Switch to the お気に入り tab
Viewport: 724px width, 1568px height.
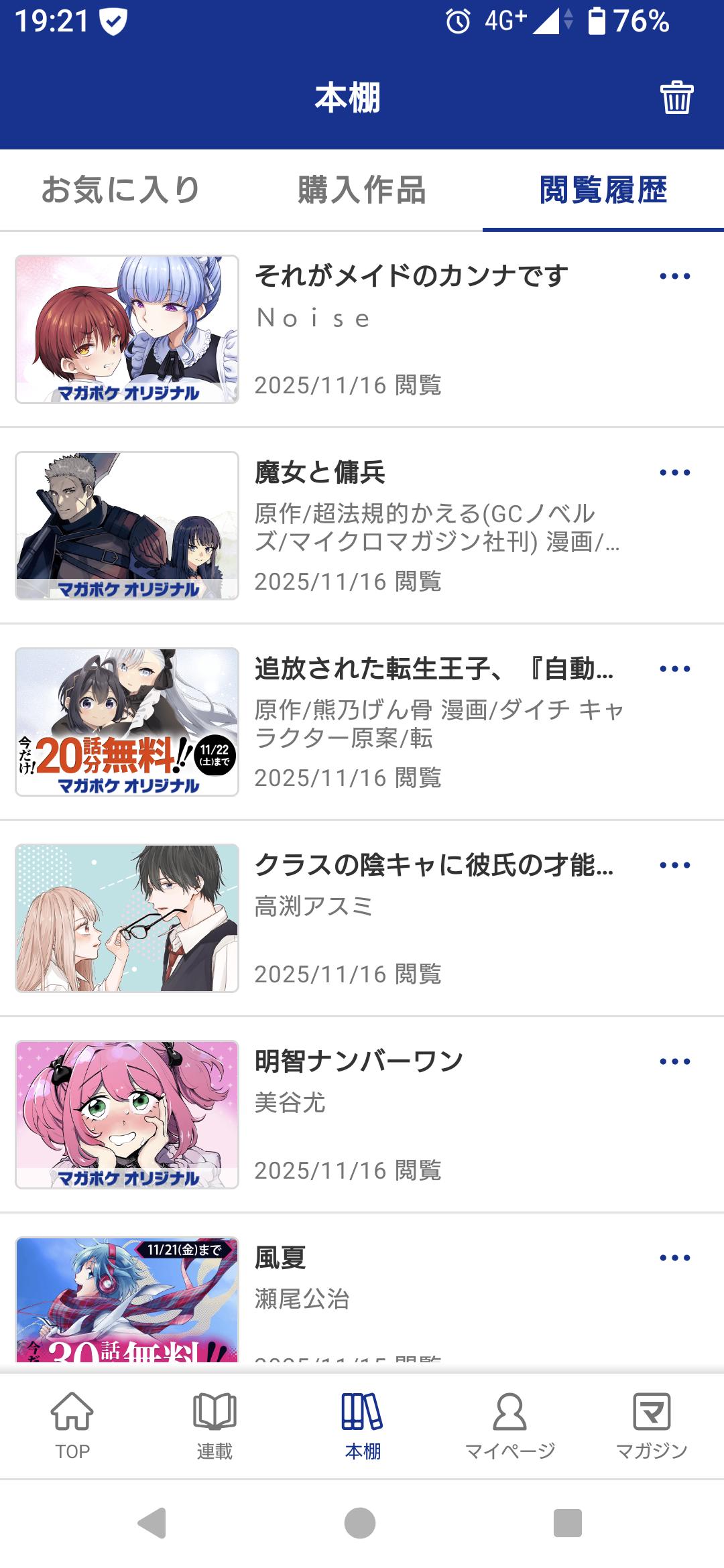(121, 190)
